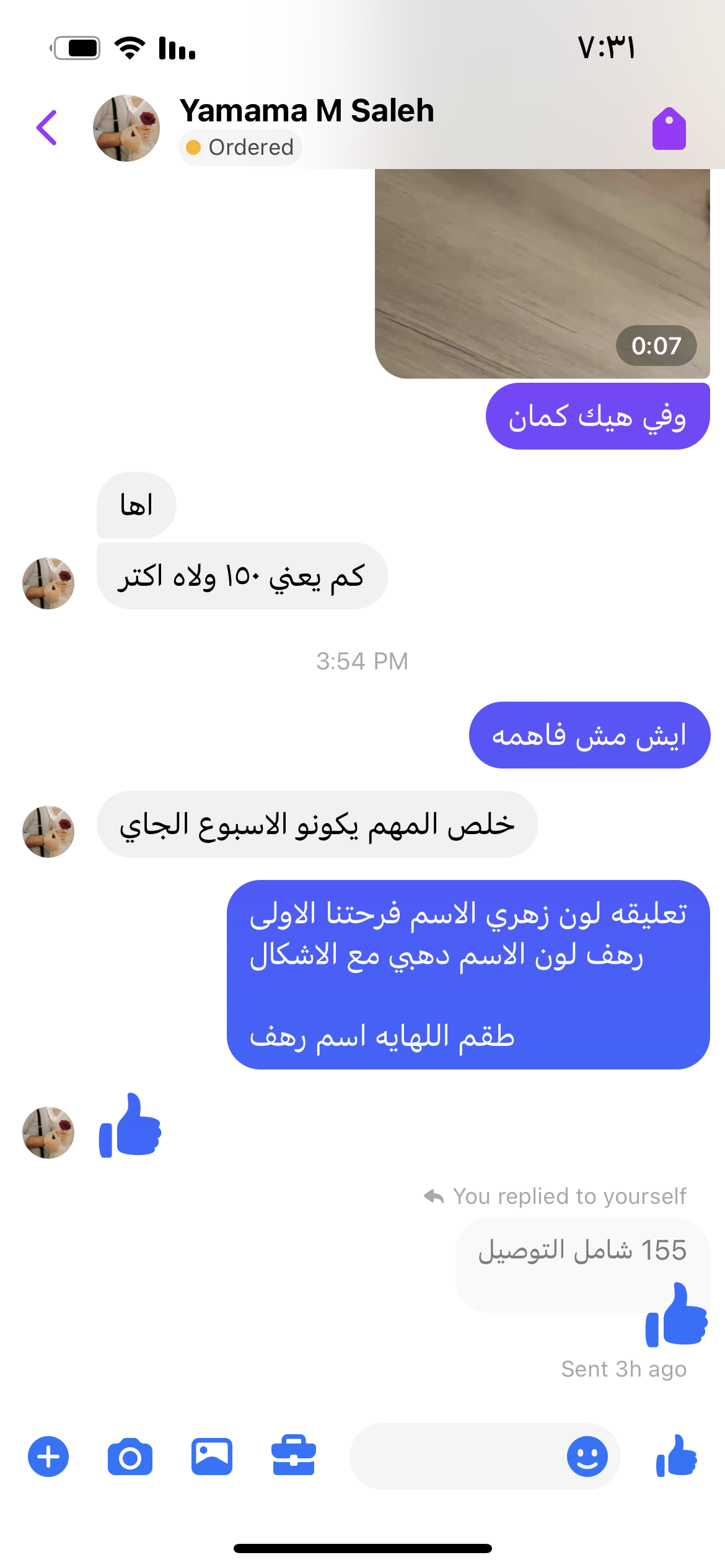The height and width of the screenshot is (1568, 725).
Task: Go back using the purple arrow
Action: pos(47,128)
